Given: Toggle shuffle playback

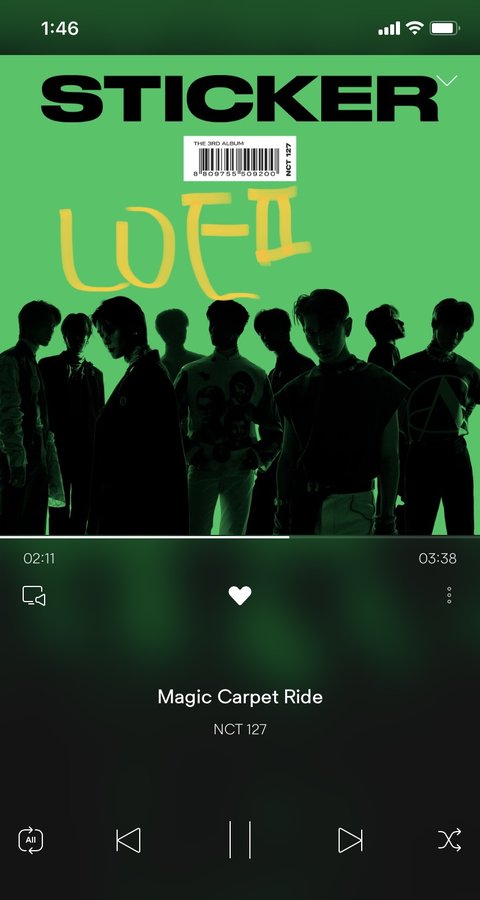Looking at the screenshot, I should [449, 840].
